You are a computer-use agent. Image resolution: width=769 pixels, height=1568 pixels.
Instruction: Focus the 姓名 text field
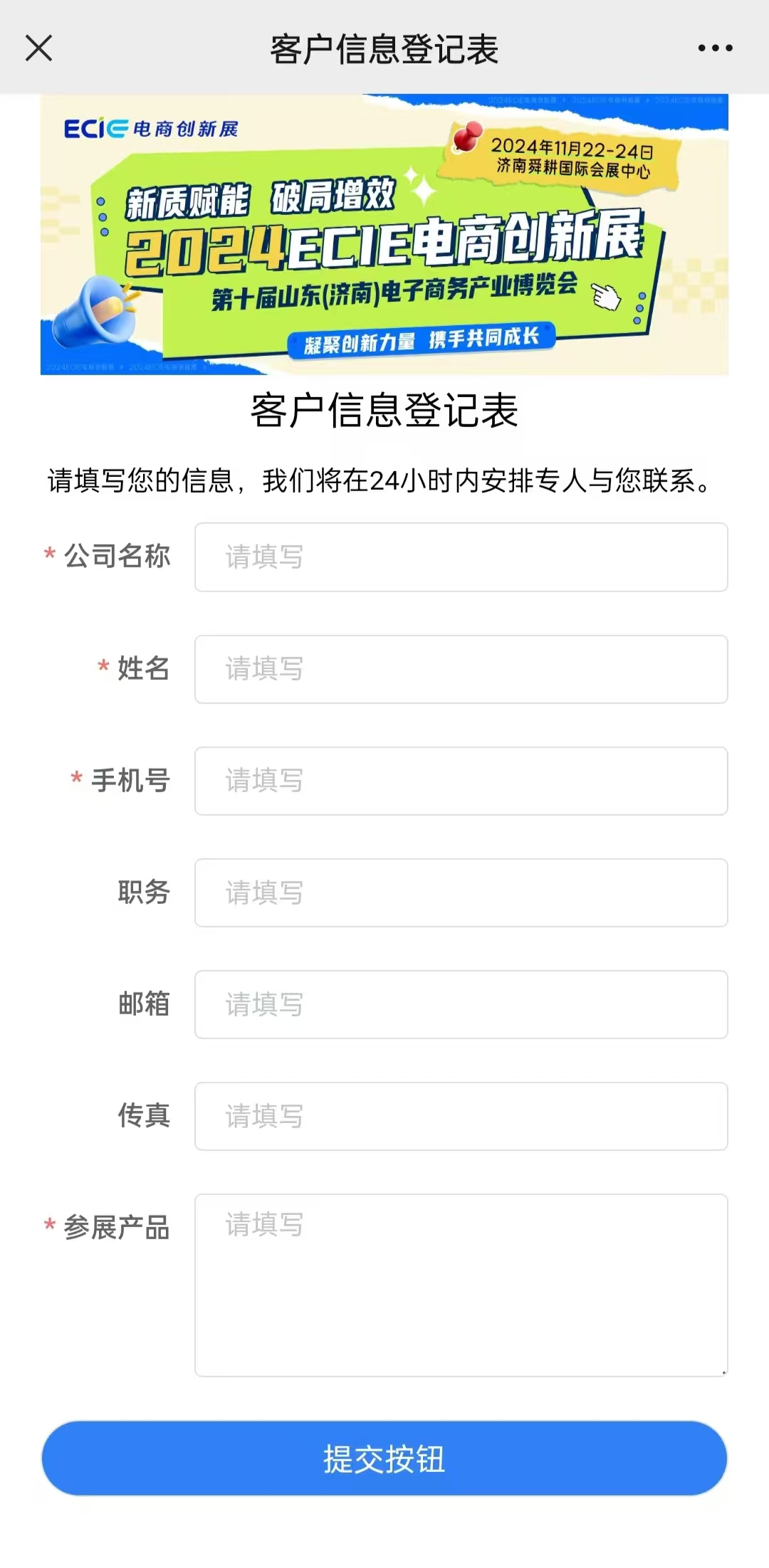[461, 669]
